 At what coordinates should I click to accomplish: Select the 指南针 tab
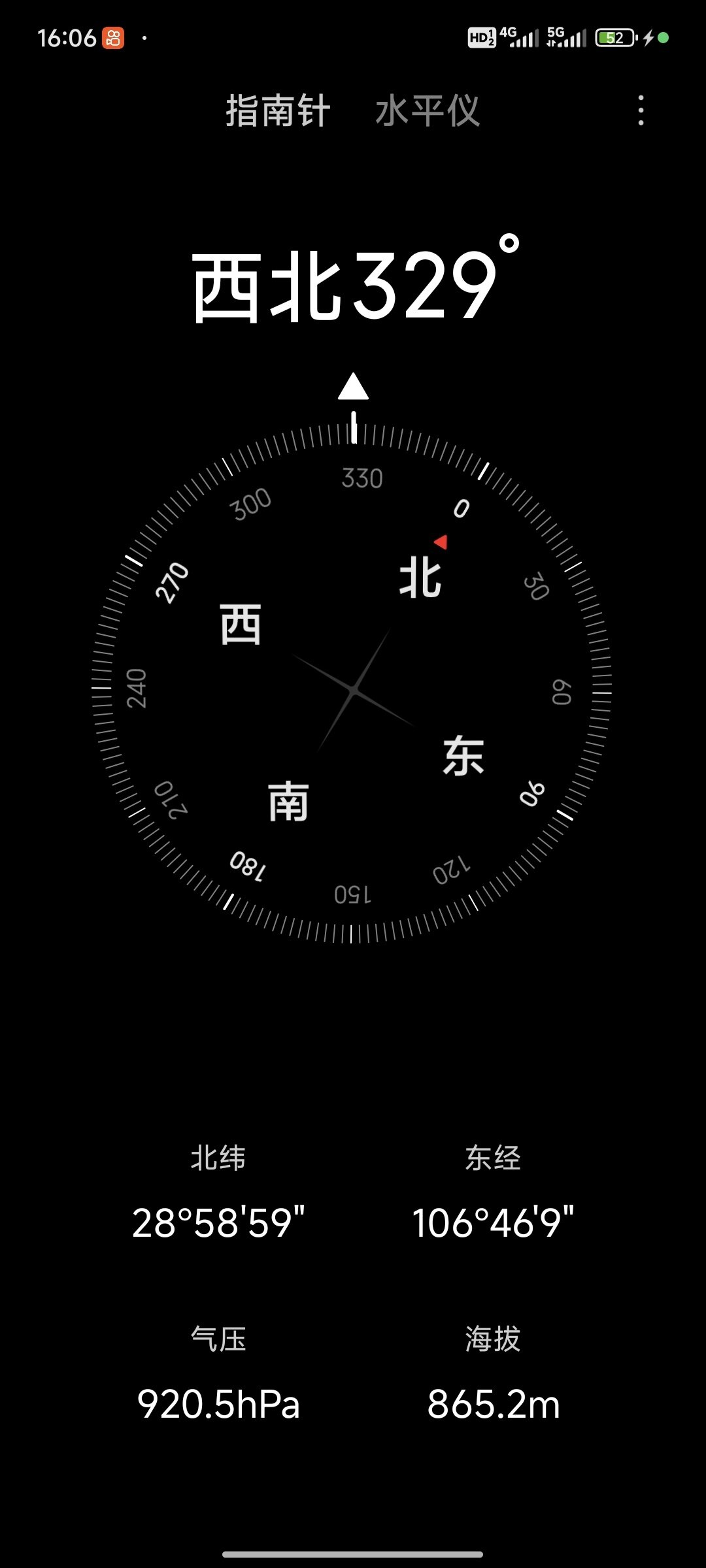click(x=278, y=110)
